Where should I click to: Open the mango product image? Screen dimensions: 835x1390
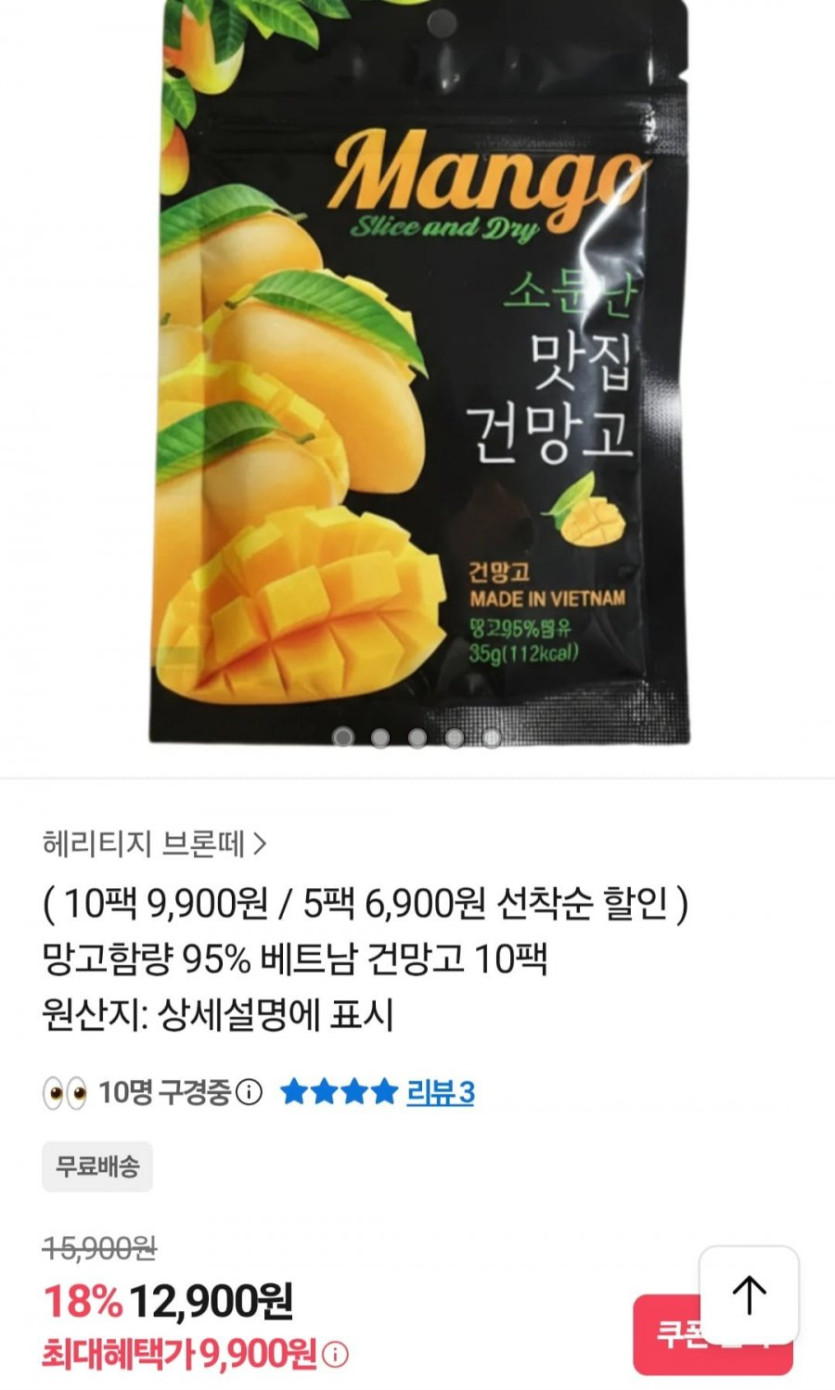point(418,370)
